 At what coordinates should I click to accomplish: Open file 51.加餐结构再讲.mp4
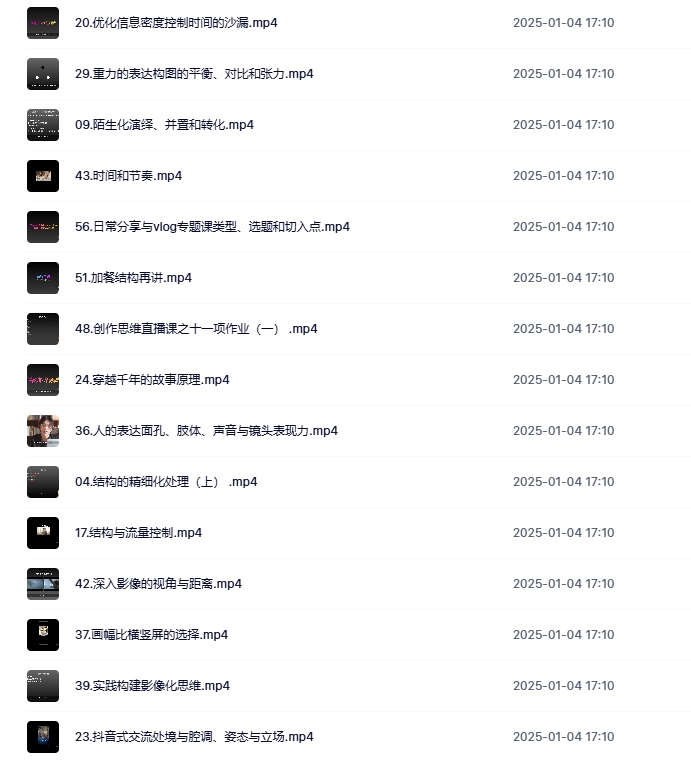pos(133,278)
